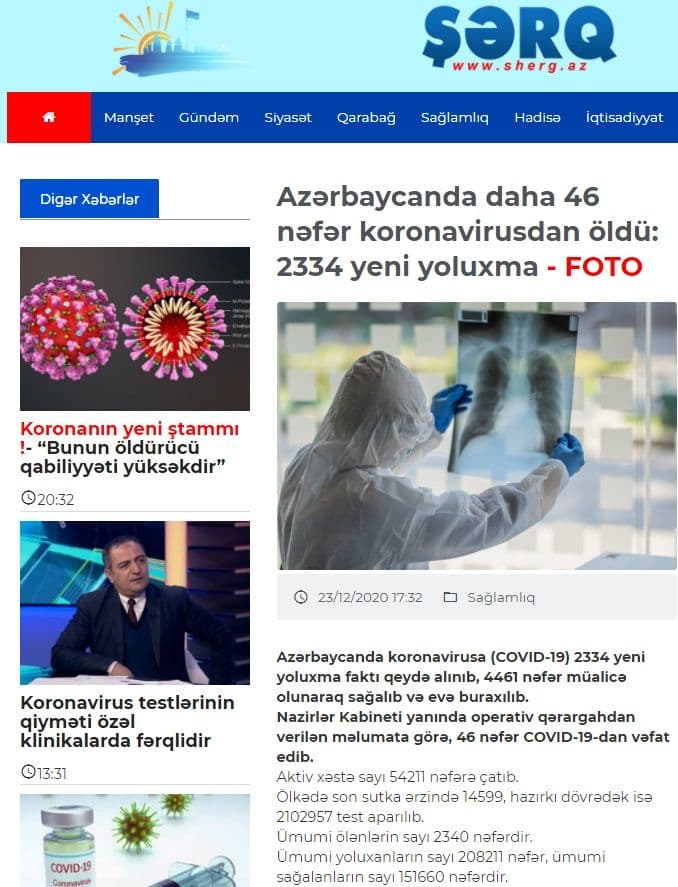Tap the Şərq site logo
The width and height of the screenshot is (678, 887).
tap(518, 41)
